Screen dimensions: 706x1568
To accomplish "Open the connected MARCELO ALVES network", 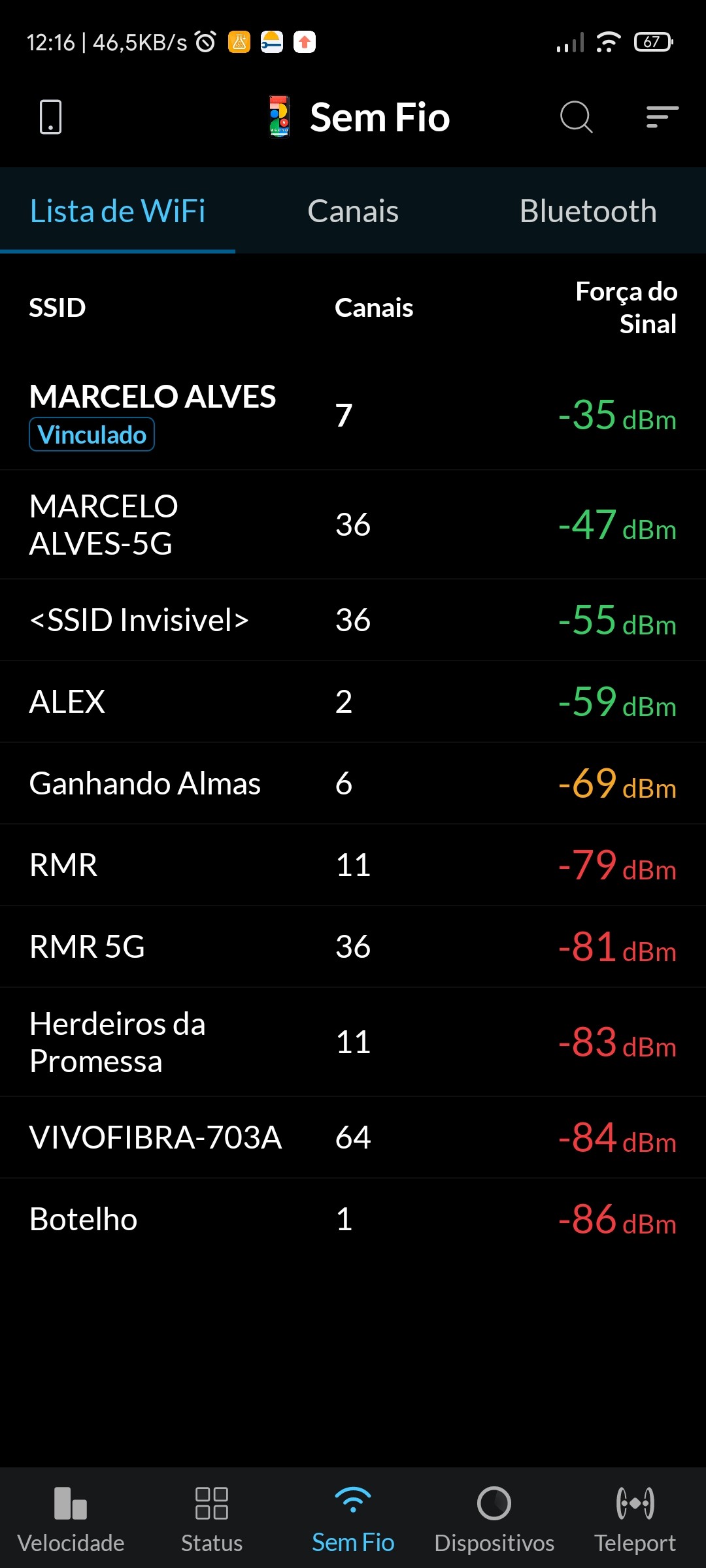I will [353, 415].
